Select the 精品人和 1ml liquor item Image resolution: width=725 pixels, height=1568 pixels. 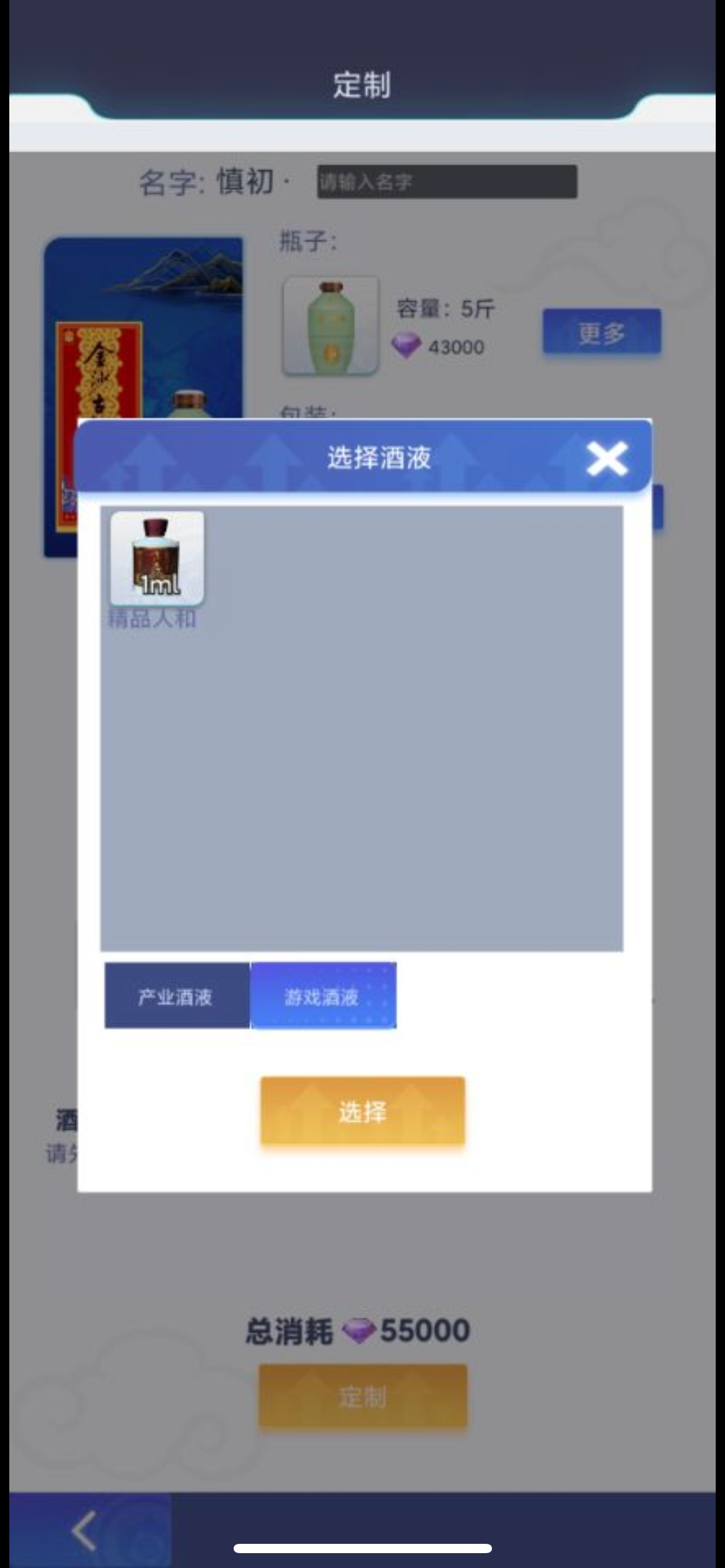[157, 558]
